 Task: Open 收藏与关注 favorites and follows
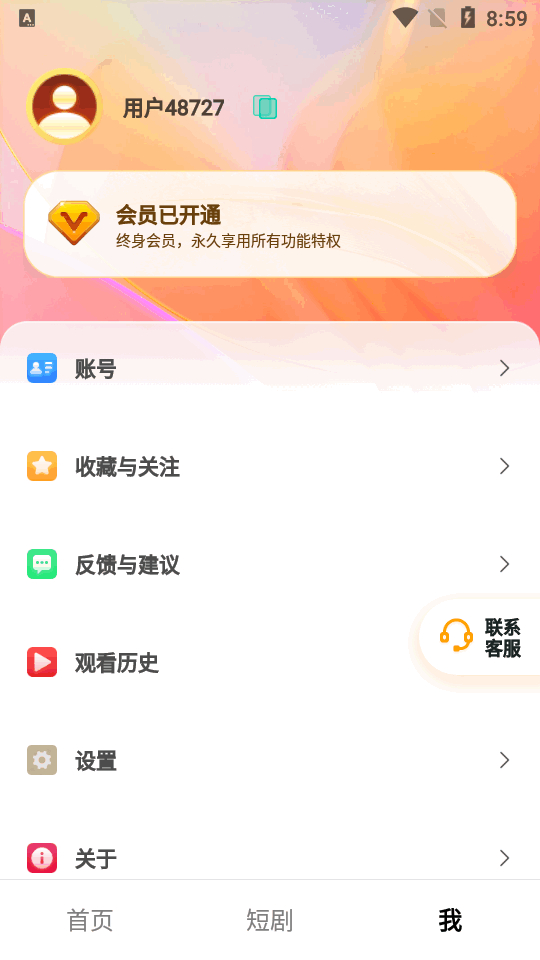point(270,466)
